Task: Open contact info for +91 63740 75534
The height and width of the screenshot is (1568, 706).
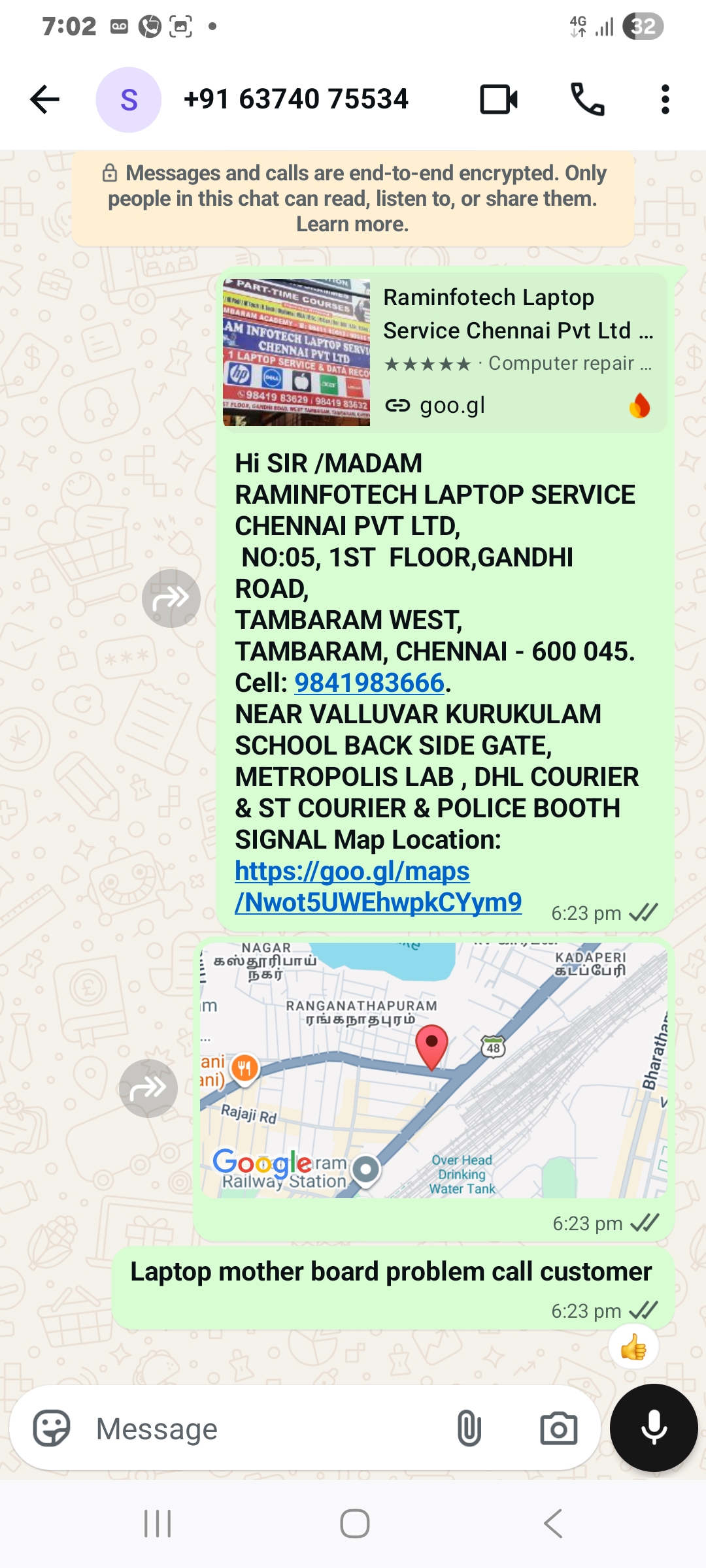Action: tap(295, 99)
